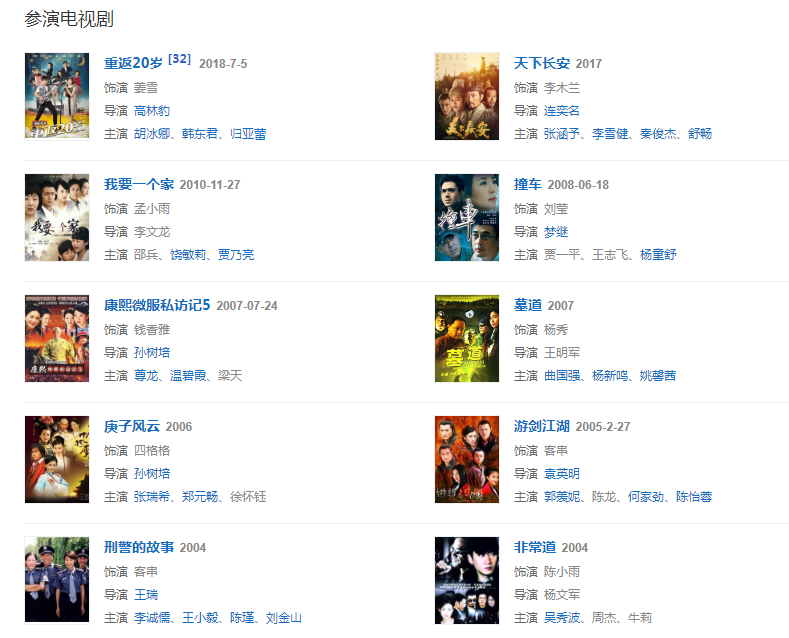Tap the 天下长安 poster thumbnail
This screenshot has width=789, height=638.
(466, 97)
